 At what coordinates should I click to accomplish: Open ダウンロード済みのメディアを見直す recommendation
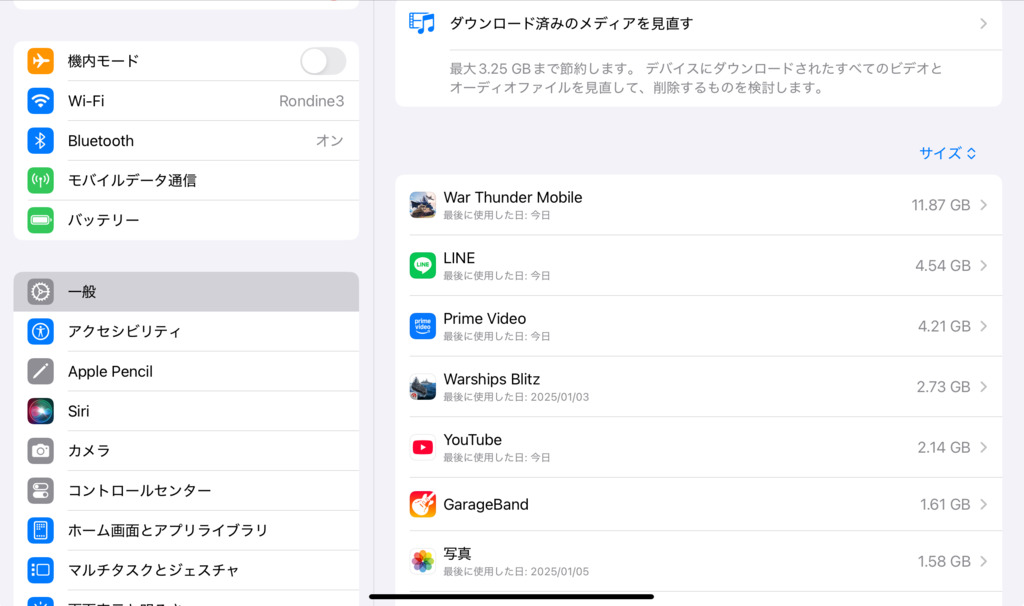698,23
